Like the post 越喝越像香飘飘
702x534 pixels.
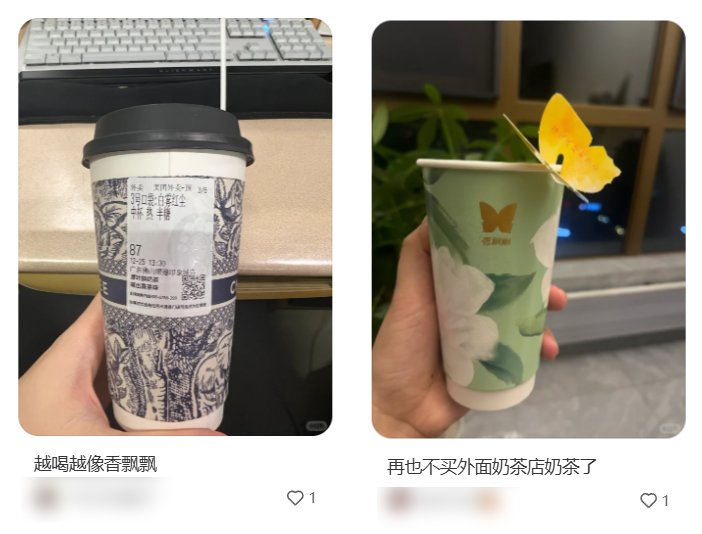pyautogui.click(x=295, y=497)
